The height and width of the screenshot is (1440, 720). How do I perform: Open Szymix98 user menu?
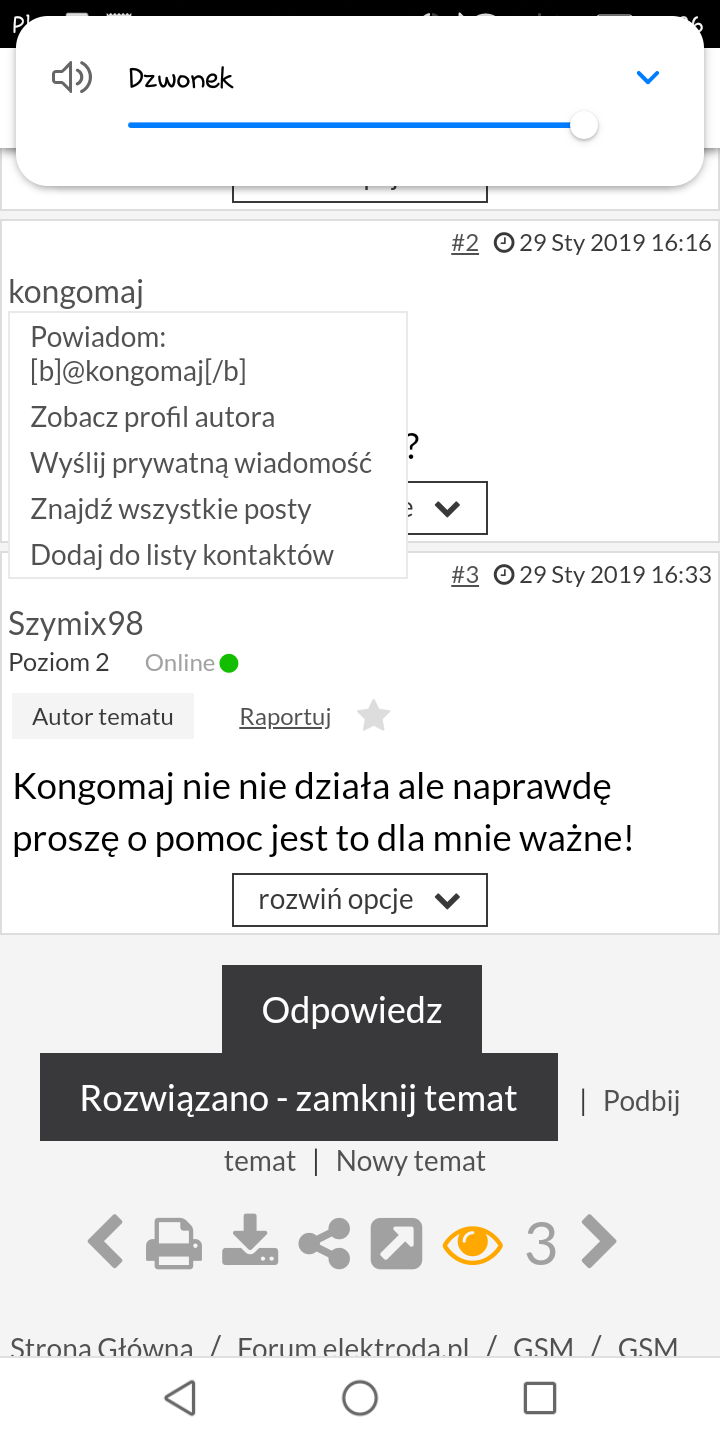pyautogui.click(x=76, y=624)
